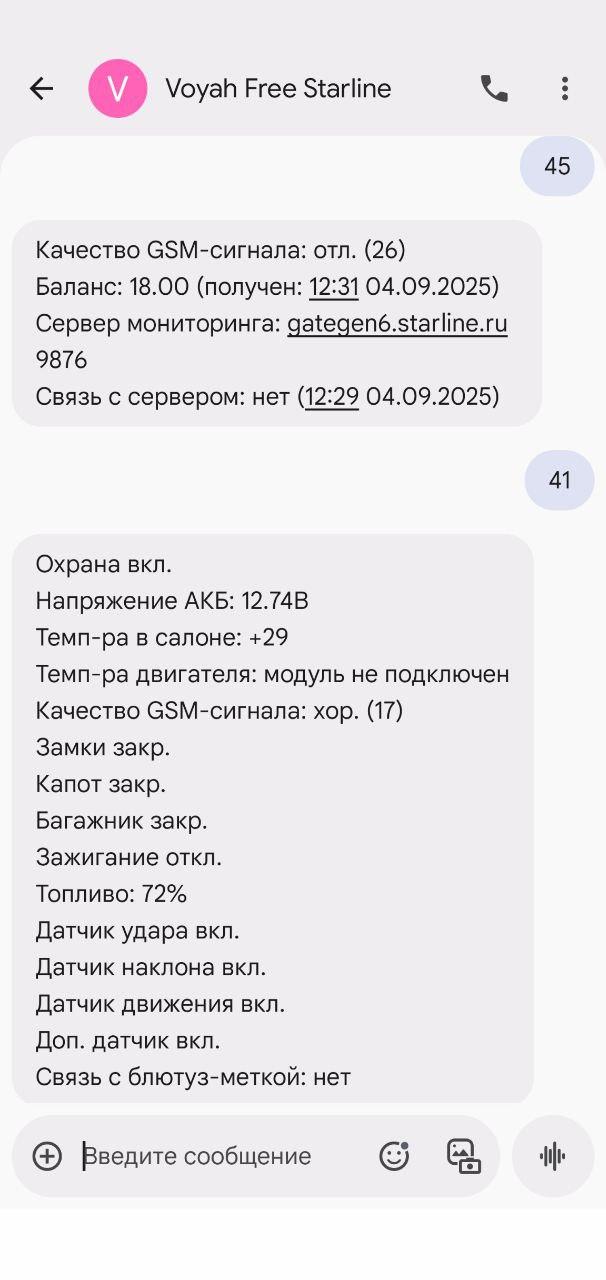Open the Voyah Free Starline contact avatar

click(x=117, y=89)
